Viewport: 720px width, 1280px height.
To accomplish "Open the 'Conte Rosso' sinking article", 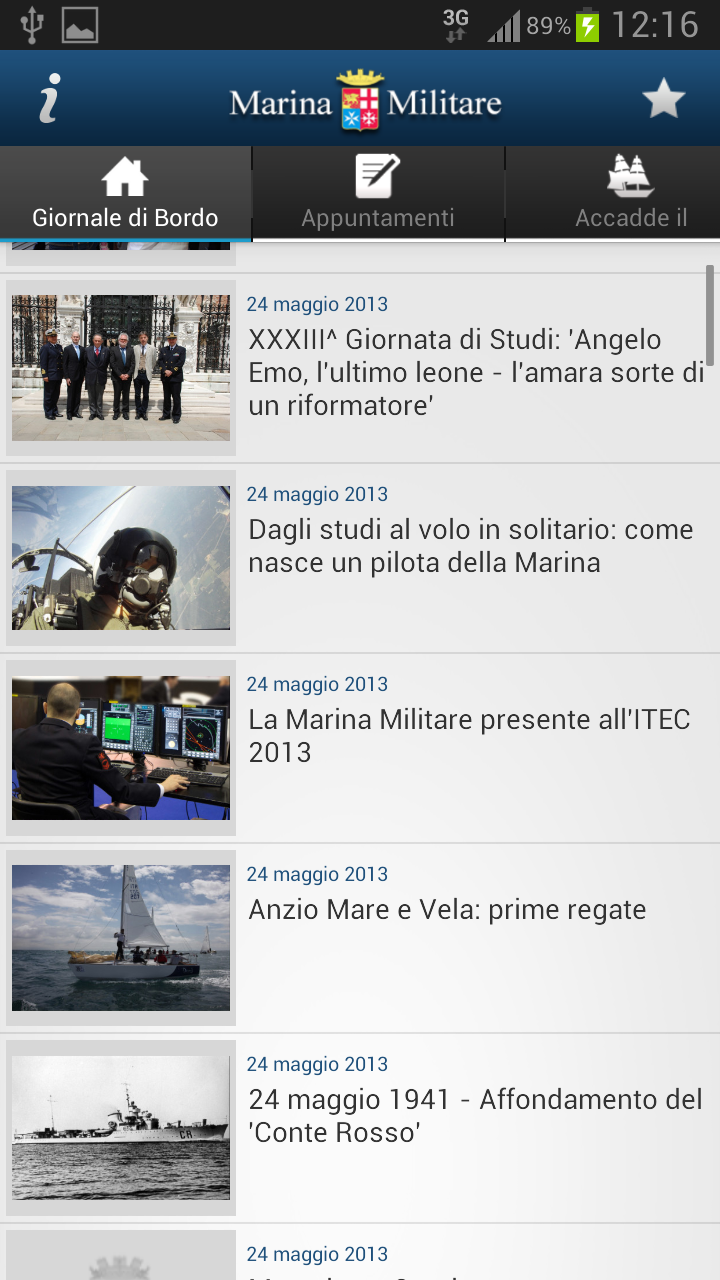I will (475, 1115).
